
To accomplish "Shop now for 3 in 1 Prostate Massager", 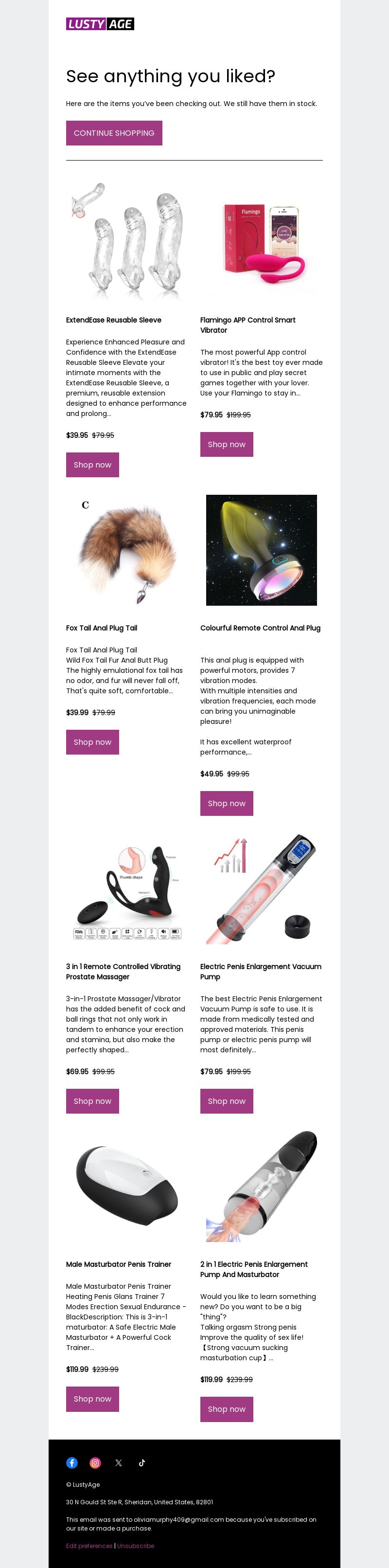I will 92,1101.
